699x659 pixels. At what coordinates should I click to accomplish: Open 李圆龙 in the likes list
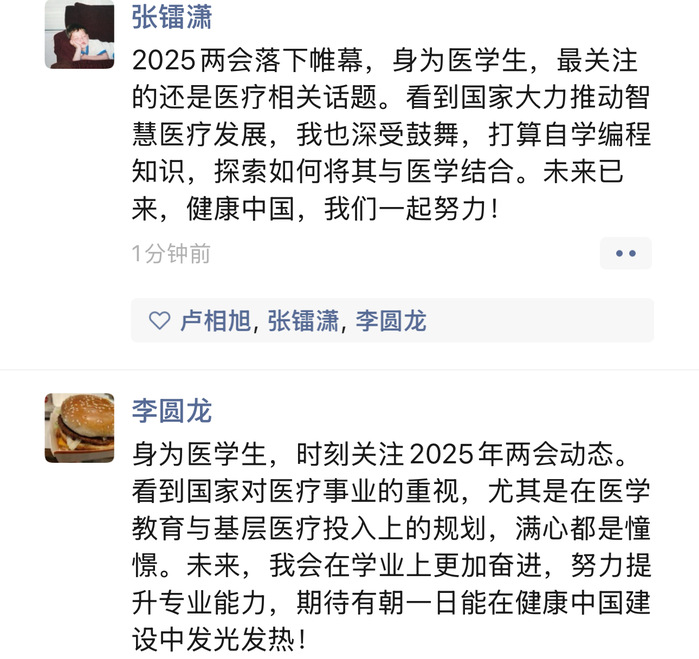click(389, 321)
